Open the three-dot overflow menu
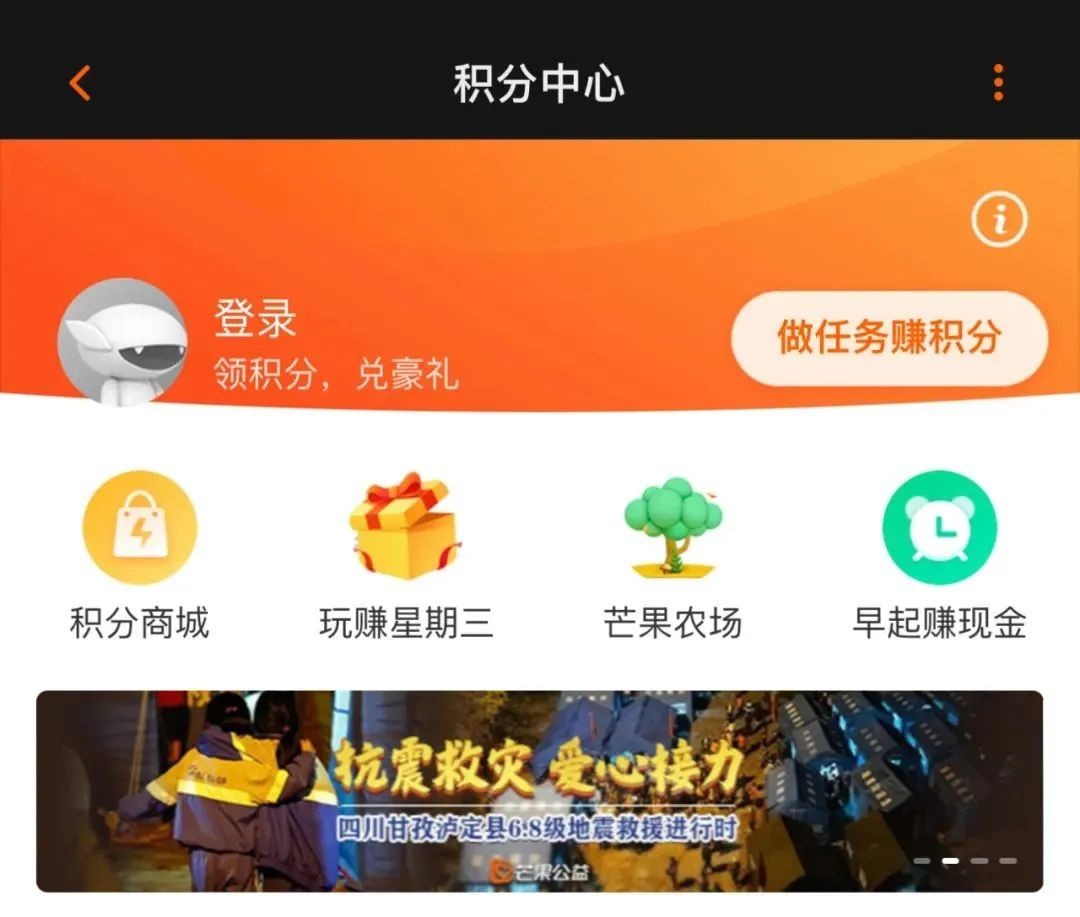This screenshot has width=1080, height=917. tap(997, 83)
